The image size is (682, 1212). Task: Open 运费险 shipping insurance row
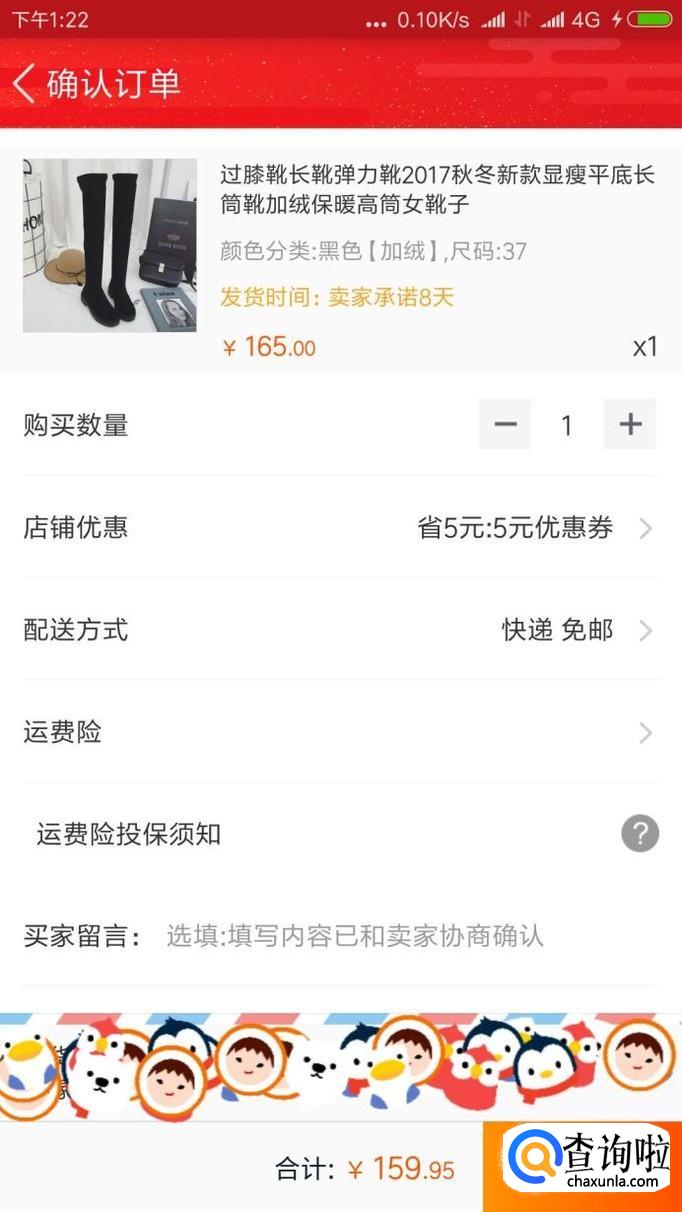tap(340, 733)
